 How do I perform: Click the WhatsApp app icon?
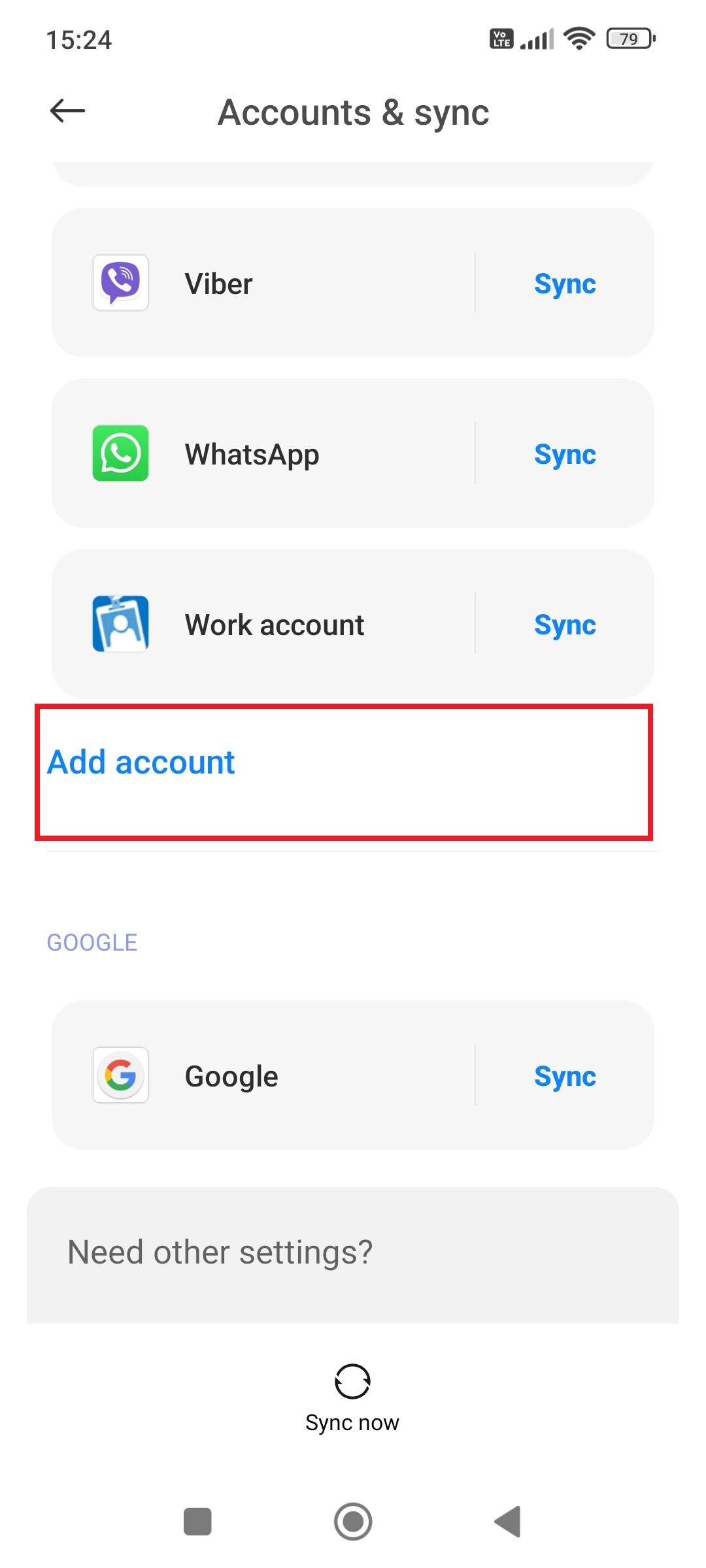(x=121, y=453)
